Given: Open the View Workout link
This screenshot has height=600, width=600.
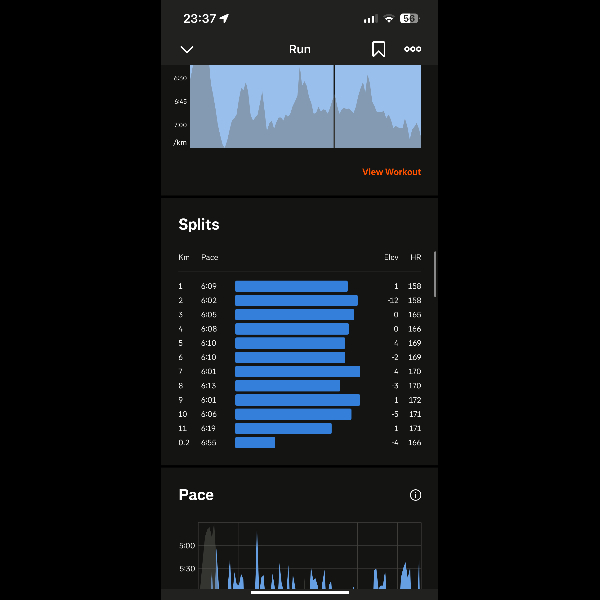Looking at the screenshot, I should point(391,172).
